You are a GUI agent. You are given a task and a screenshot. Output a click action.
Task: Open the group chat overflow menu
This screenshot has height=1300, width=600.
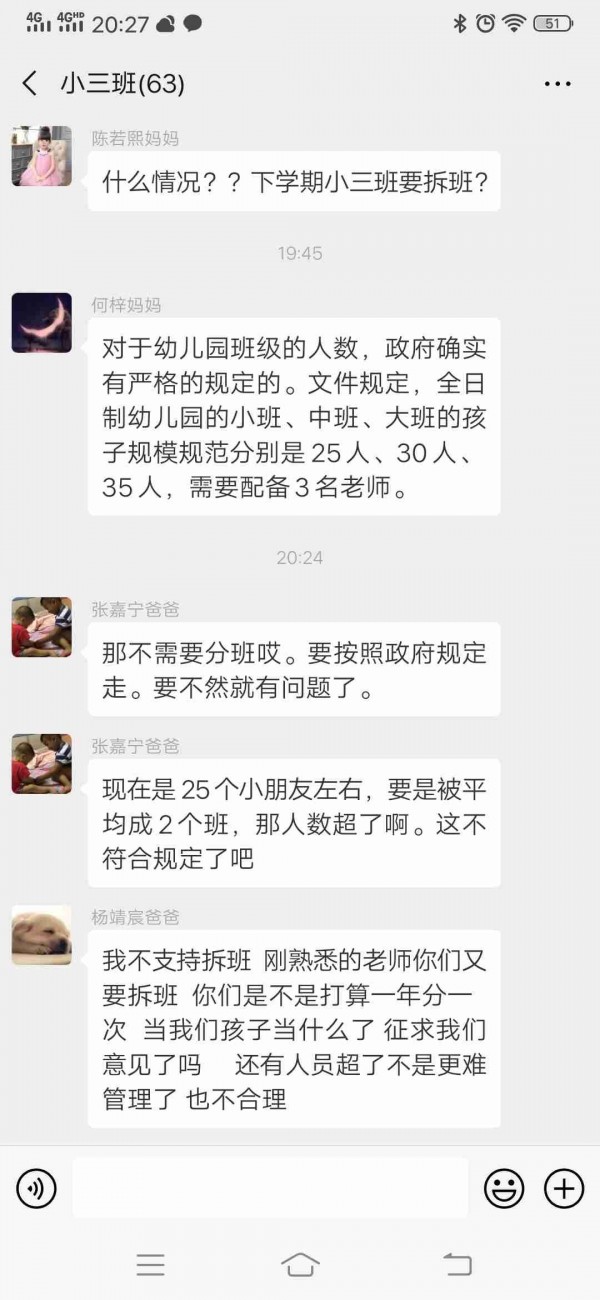[x=557, y=84]
